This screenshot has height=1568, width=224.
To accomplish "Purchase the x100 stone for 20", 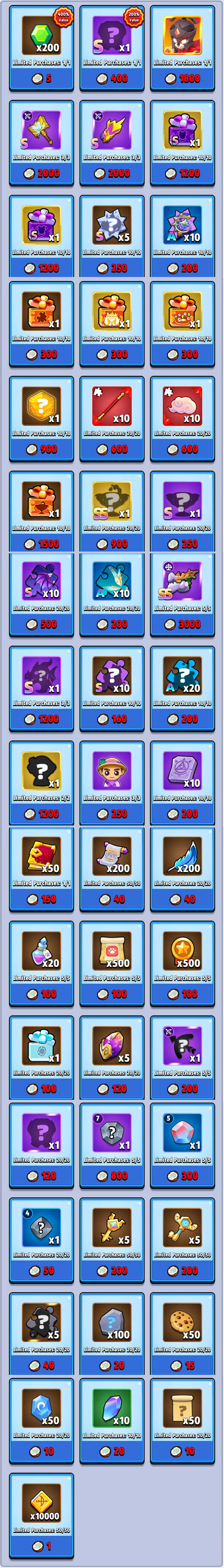I will (112, 1335).
